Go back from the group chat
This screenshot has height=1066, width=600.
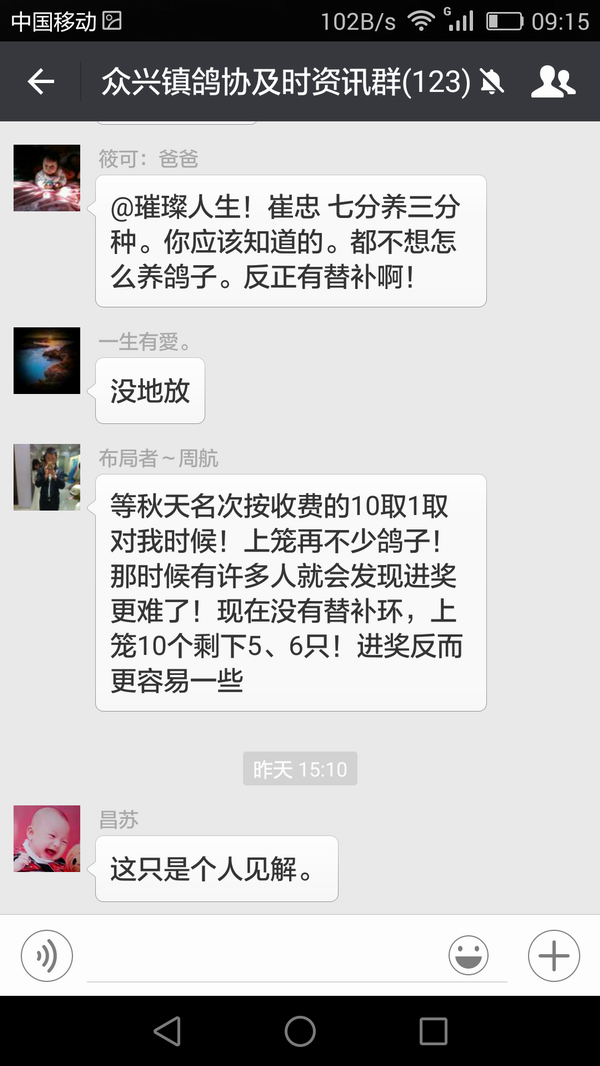click(41, 82)
